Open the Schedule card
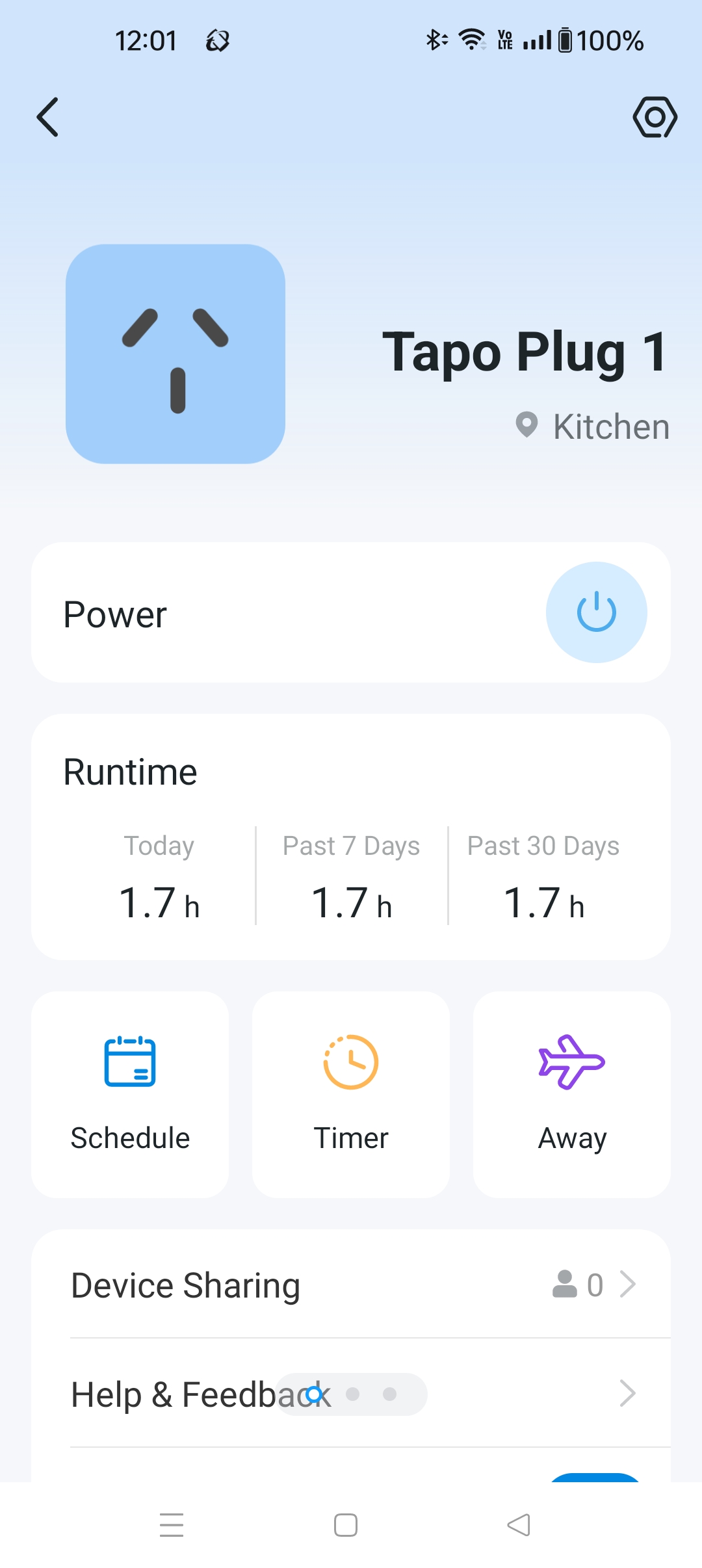Screen dimensions: 702x1568 [x=130, y=1094]
